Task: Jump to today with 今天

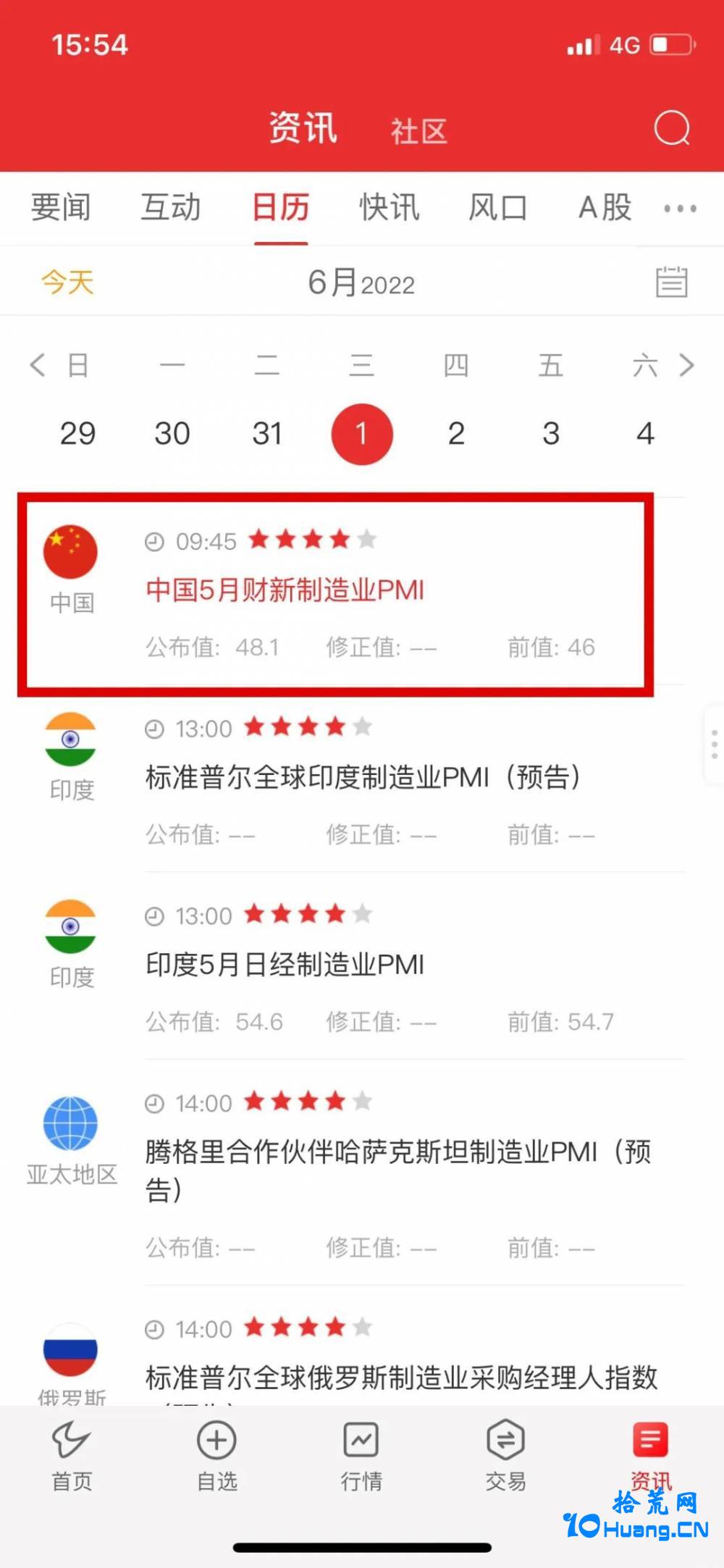Action: 68,282
